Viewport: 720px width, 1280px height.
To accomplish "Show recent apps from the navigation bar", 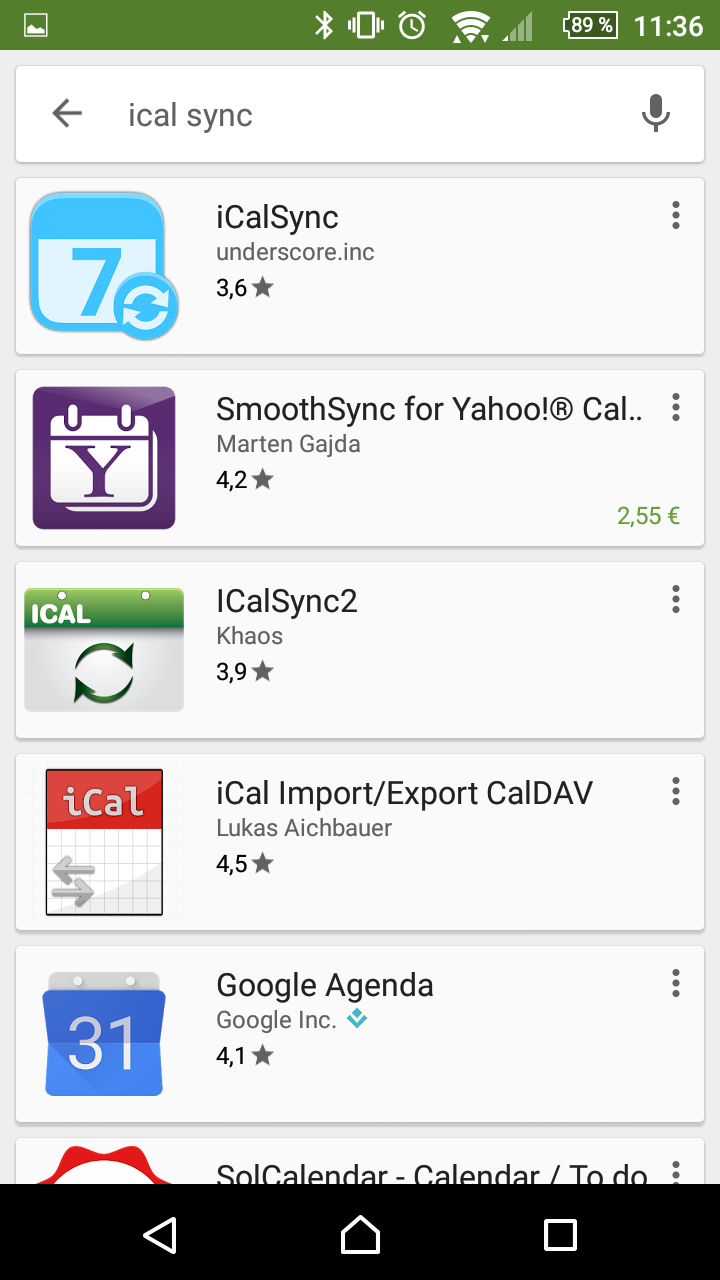I will click(560, 1234).
